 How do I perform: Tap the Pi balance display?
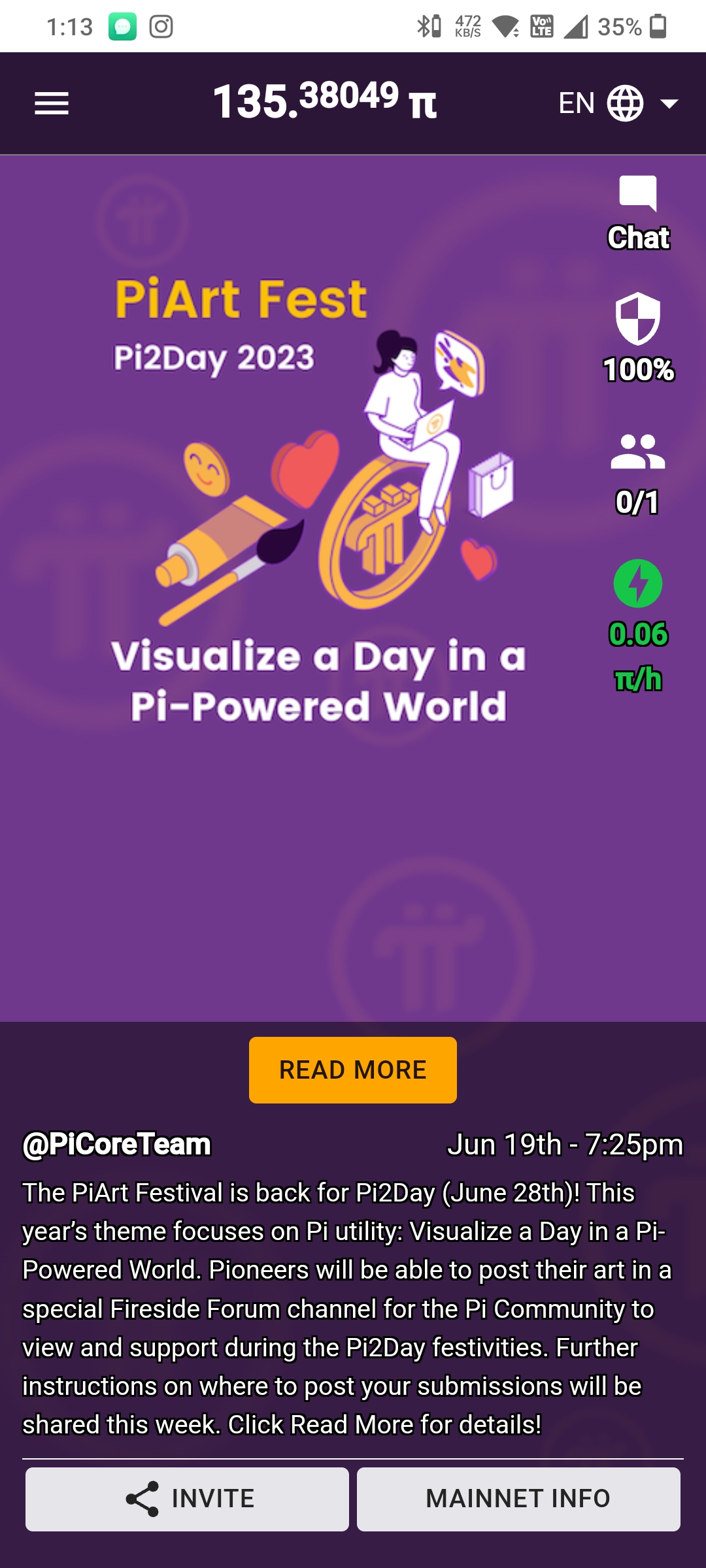coord(325,101)
